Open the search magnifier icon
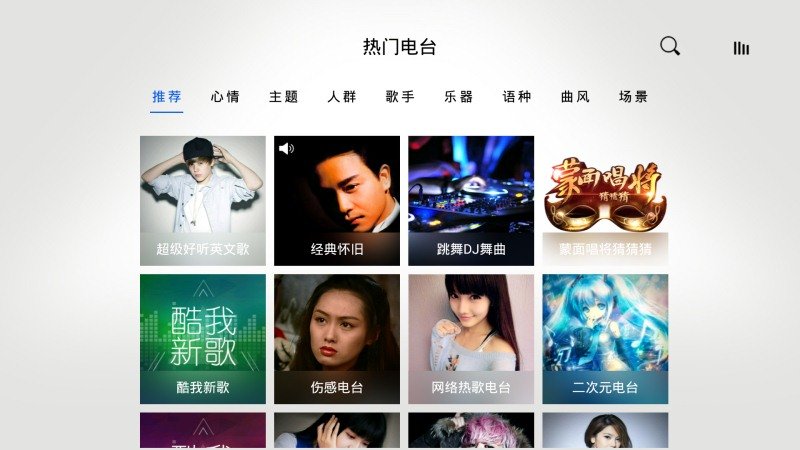The width and height of the screenshot is (800, 450). coord(670,46)
